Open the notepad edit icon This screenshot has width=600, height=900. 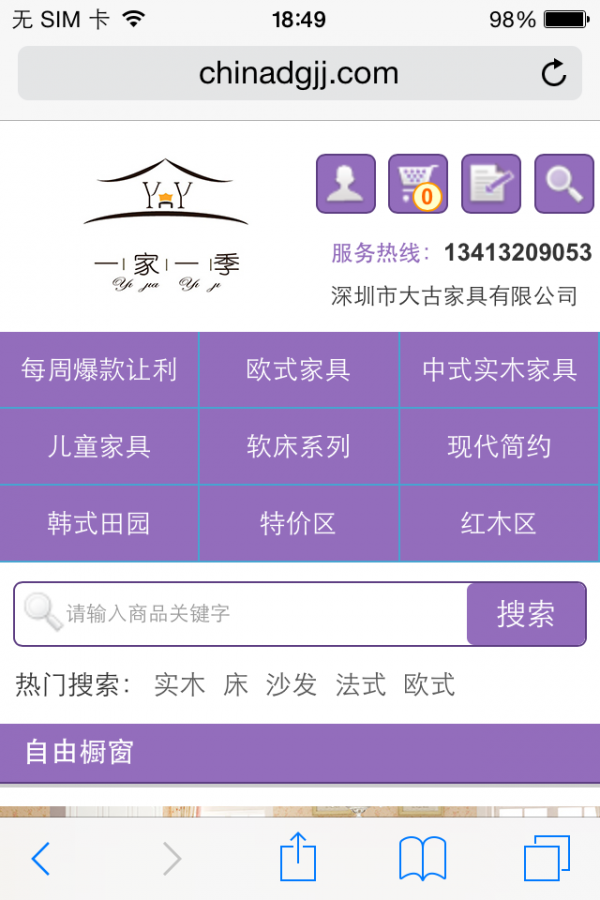[491, 183]
